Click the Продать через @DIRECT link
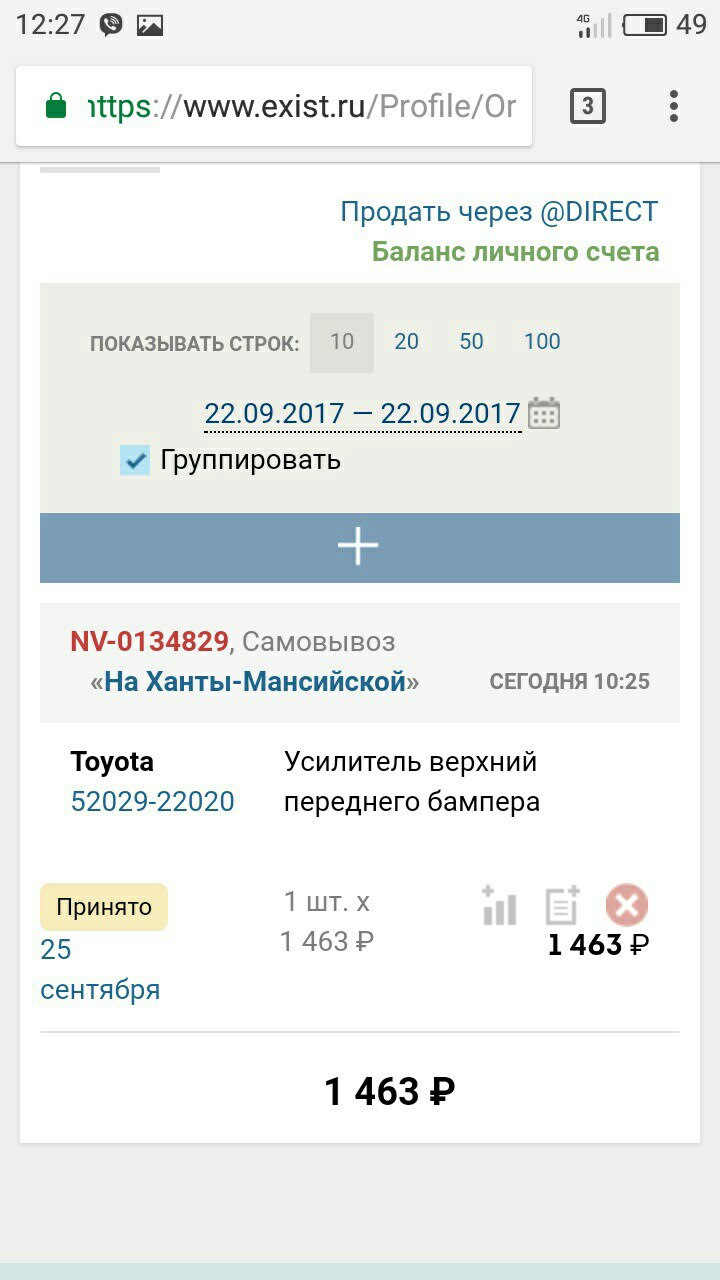720x1280 pixels. 498,210
